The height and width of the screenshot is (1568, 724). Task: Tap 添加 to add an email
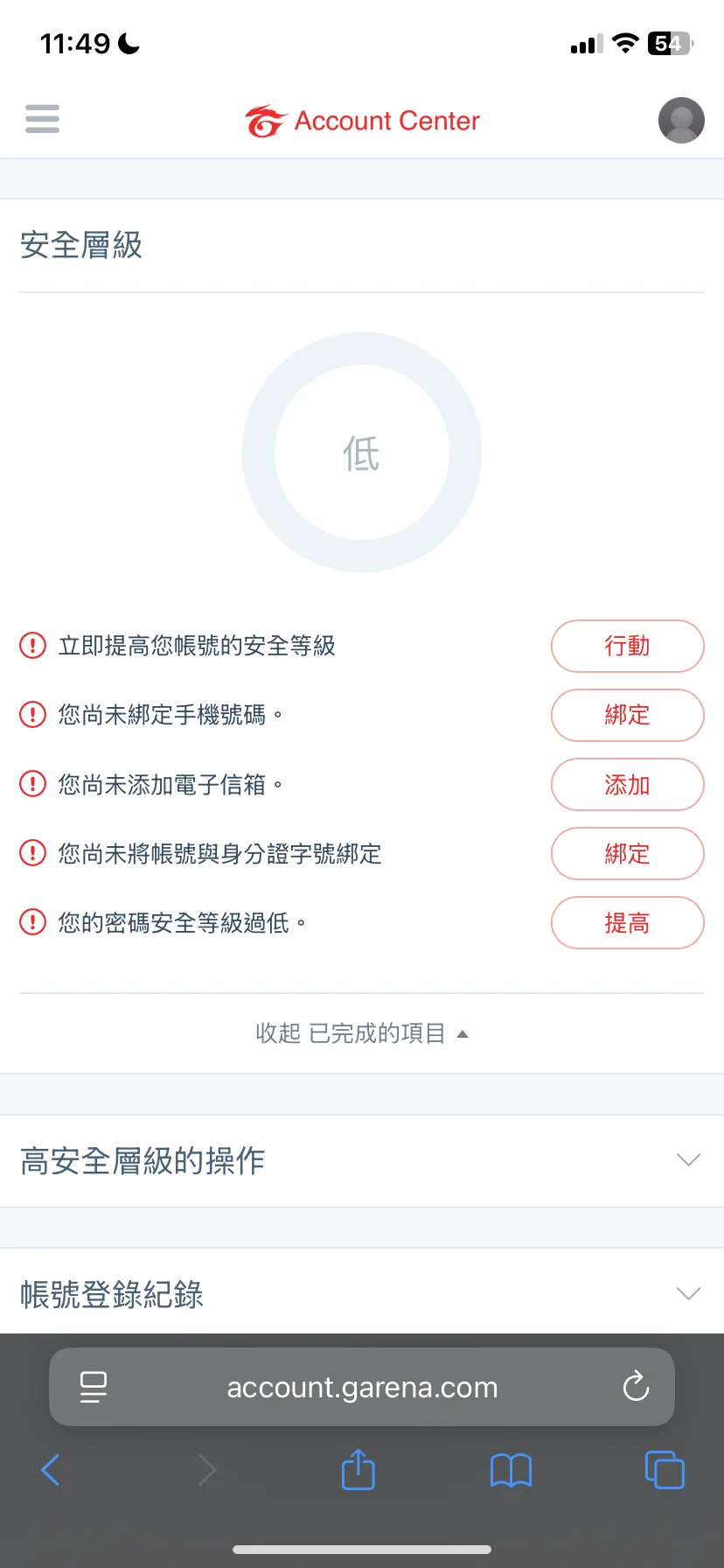click(x=627, y=784)
